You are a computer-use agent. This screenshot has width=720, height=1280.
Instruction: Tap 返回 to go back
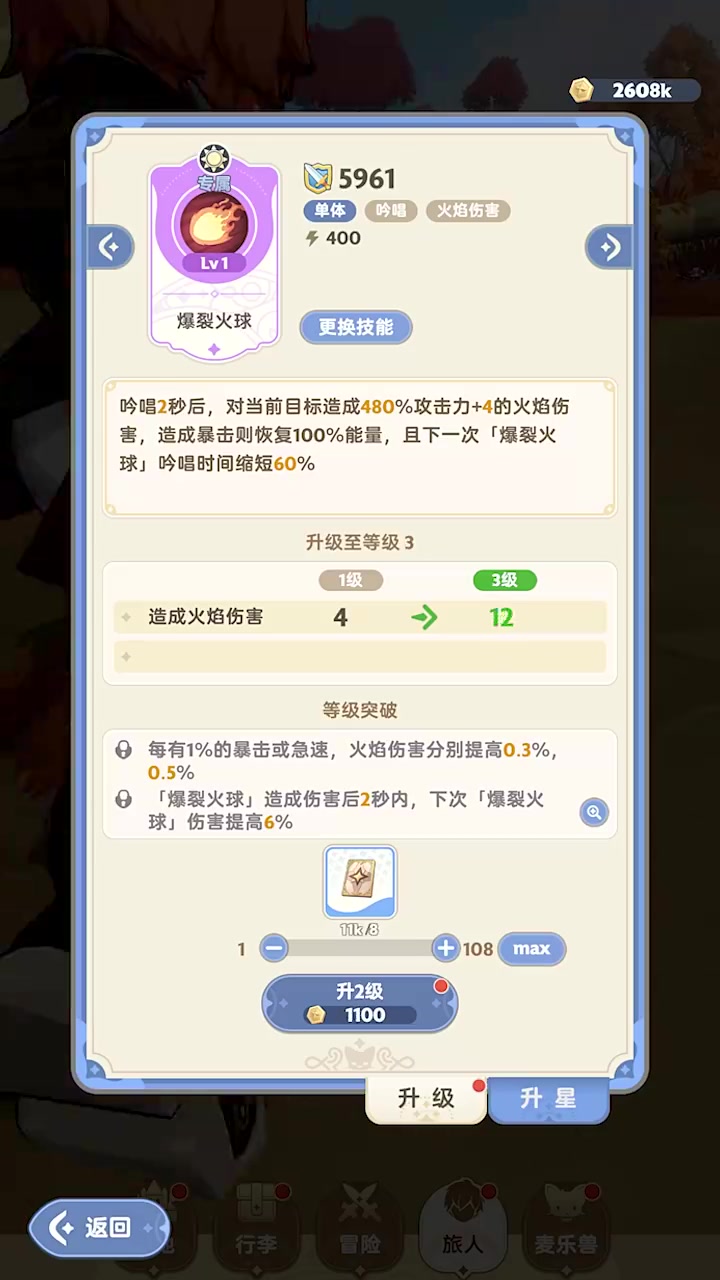[98, 1227]
